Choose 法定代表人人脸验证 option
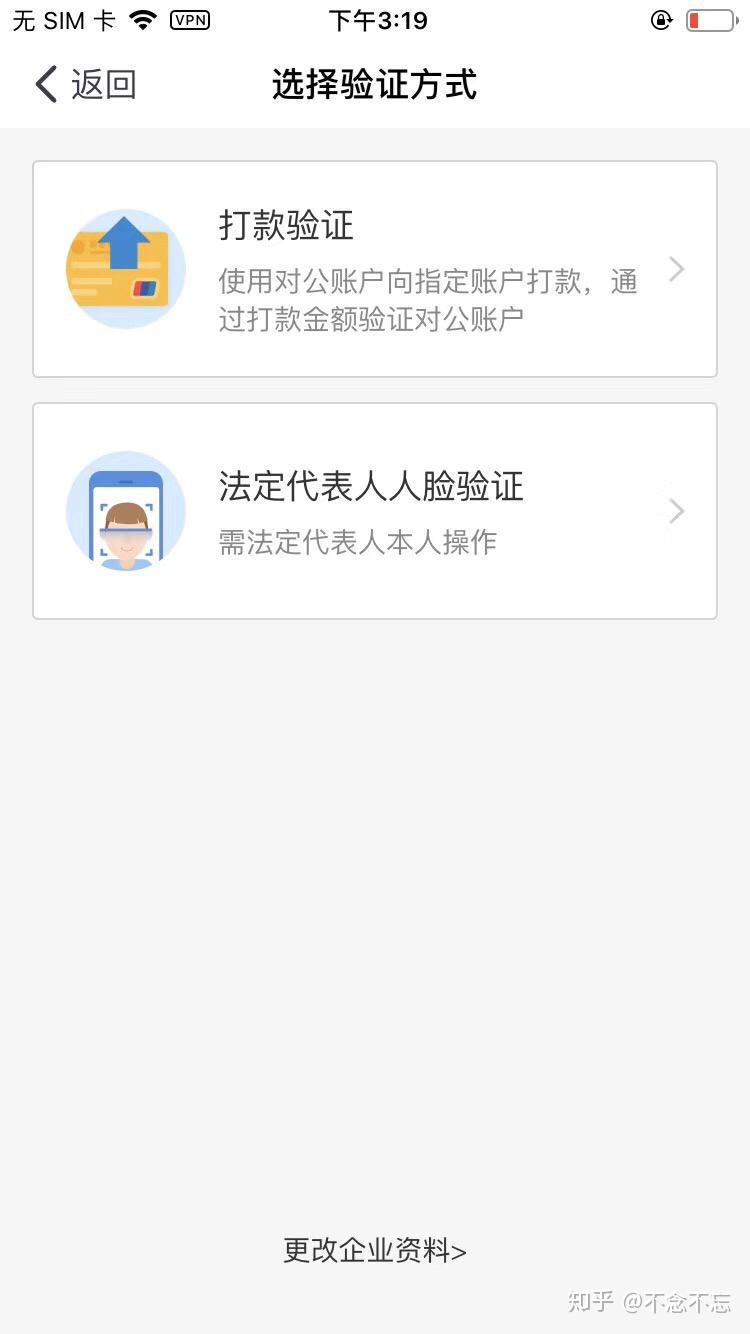Screen dimensions: 750x1334 click(x=375, y=511)
